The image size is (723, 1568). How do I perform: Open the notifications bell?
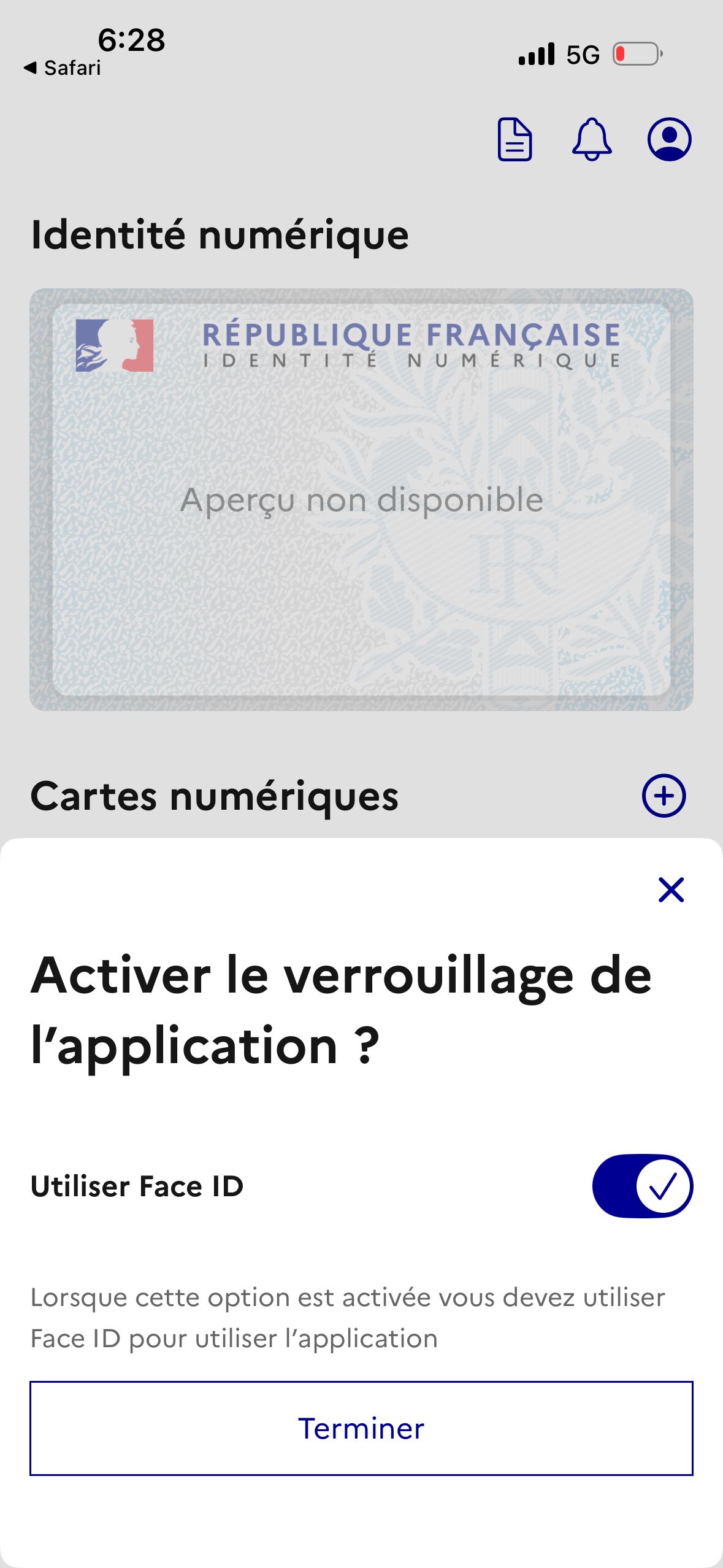tap(591, 139)
